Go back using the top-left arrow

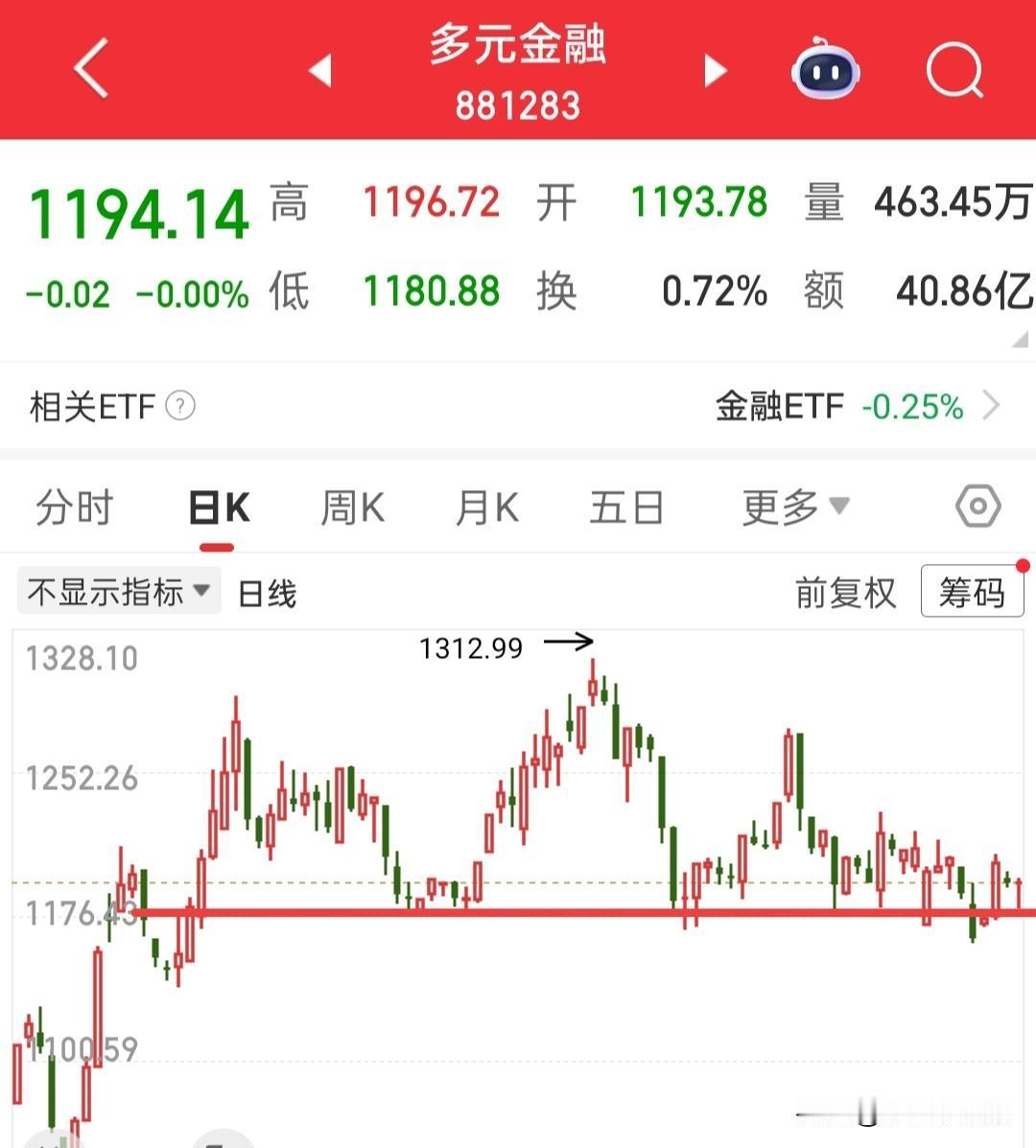(x=91, y=69)
